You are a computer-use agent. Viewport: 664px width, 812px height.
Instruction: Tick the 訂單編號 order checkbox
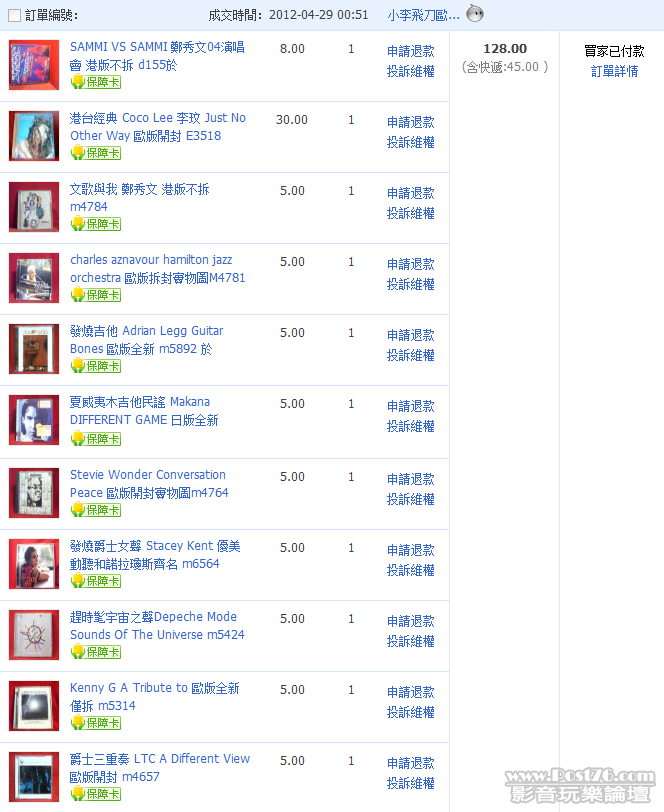[x=14, y=15]
